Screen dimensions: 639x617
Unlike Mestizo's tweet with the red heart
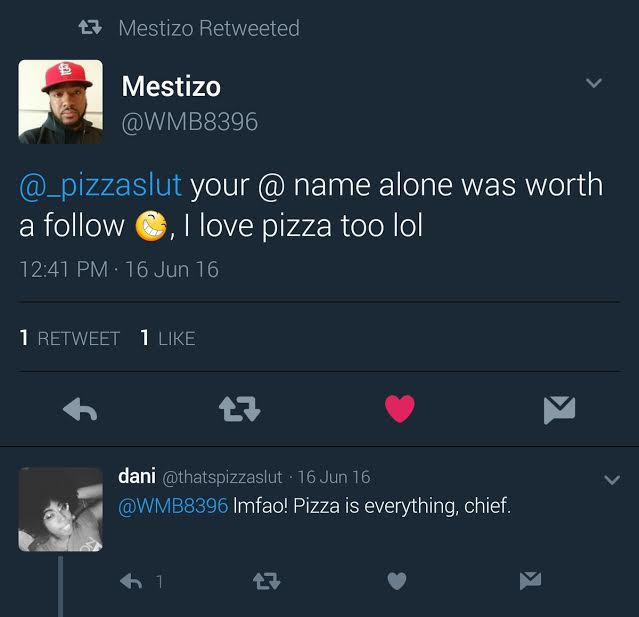point(400,409)
